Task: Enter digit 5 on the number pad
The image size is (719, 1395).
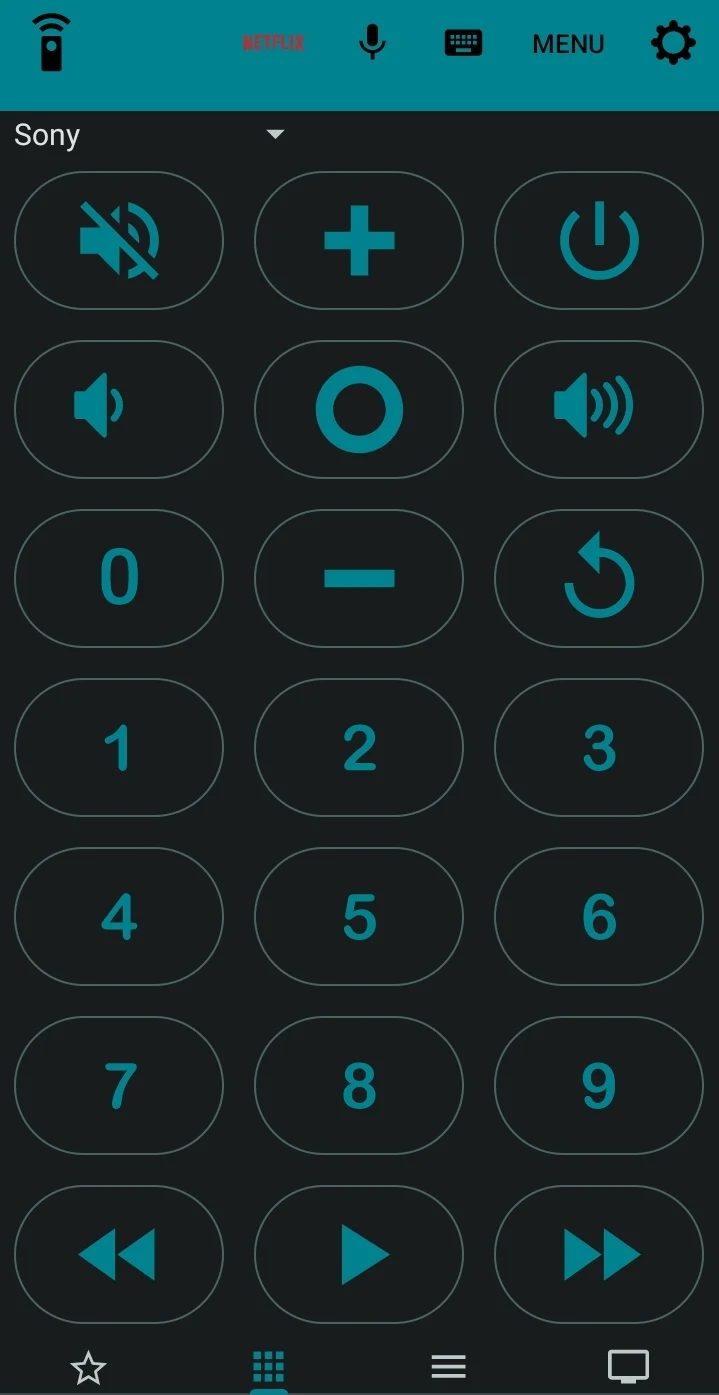Action: click(x=359, y=916)
